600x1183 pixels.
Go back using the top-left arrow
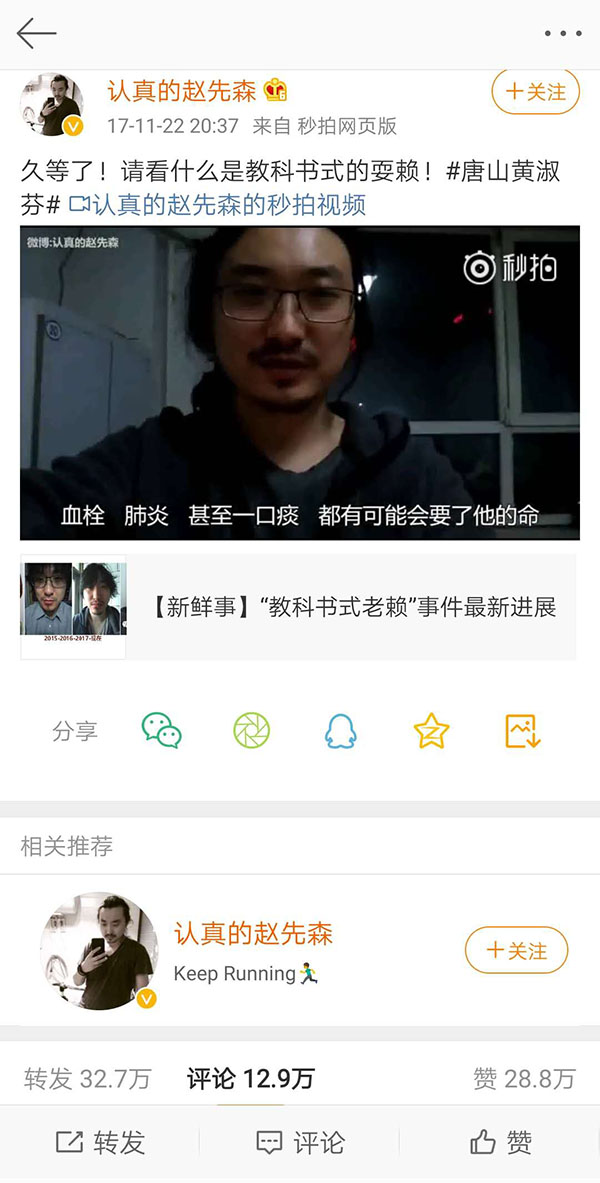pos(36,33)
